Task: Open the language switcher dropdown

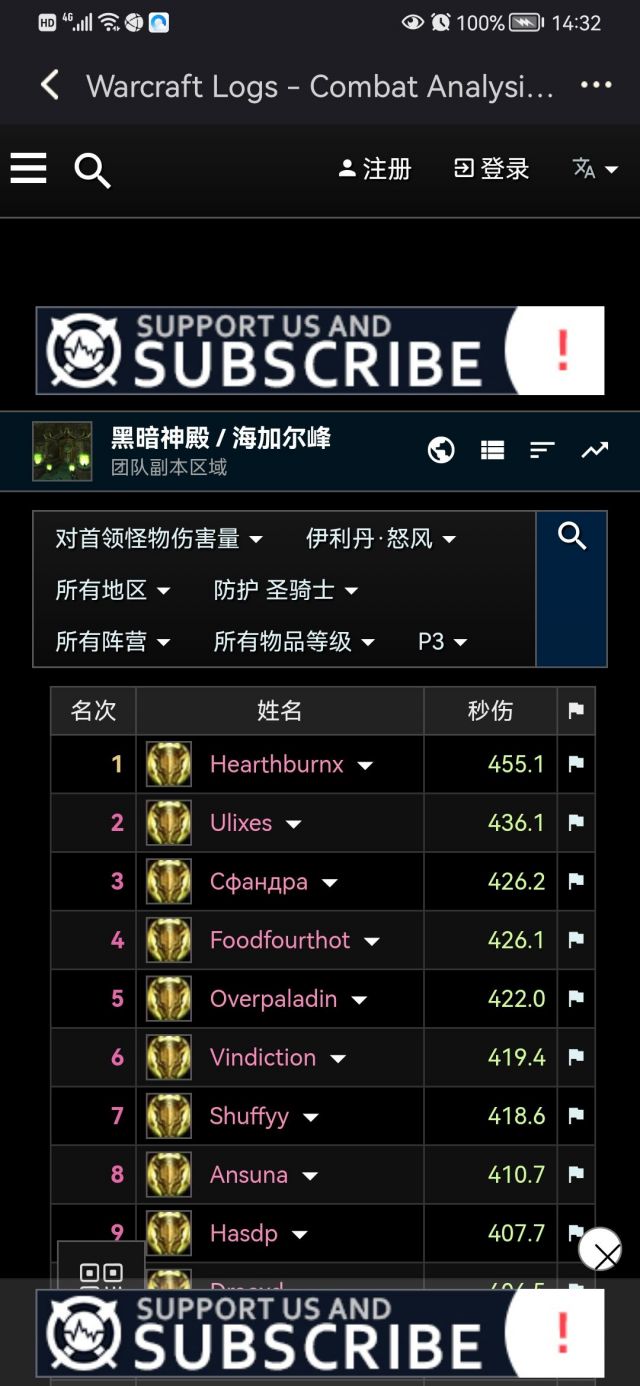Action: pyautogui.click(x=594, y=169)
